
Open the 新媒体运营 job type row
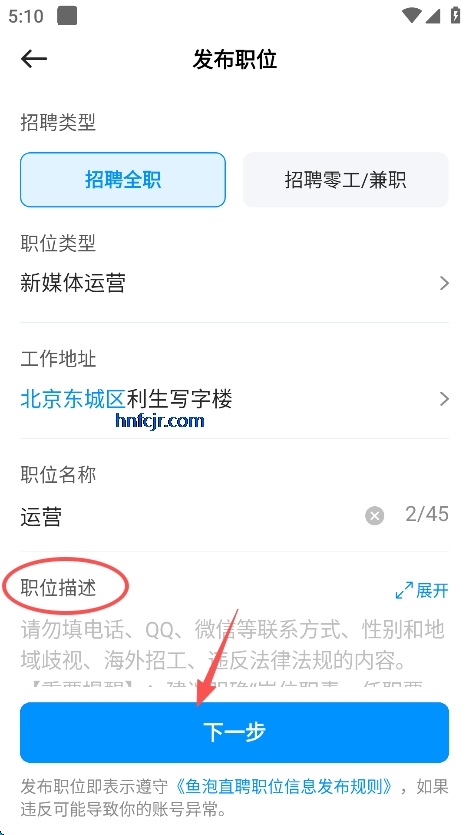[x=234, y=283]
